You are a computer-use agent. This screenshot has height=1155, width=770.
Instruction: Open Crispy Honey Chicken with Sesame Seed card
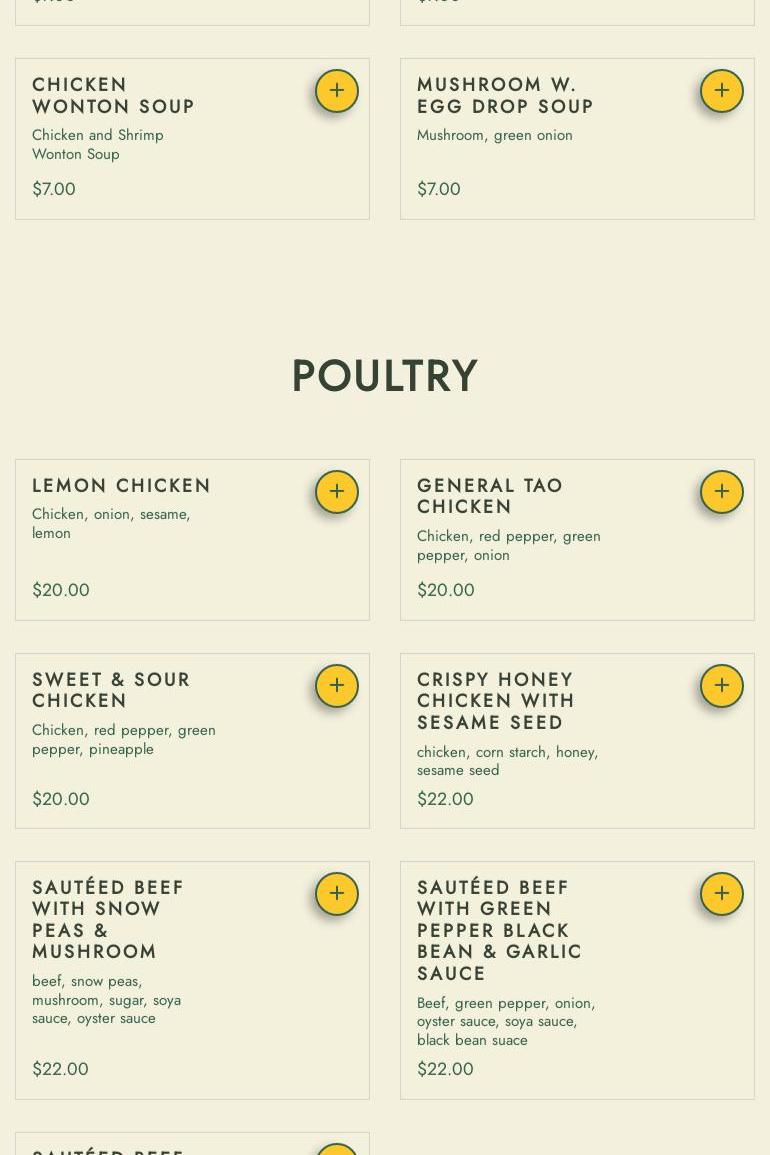coord(496,701)
